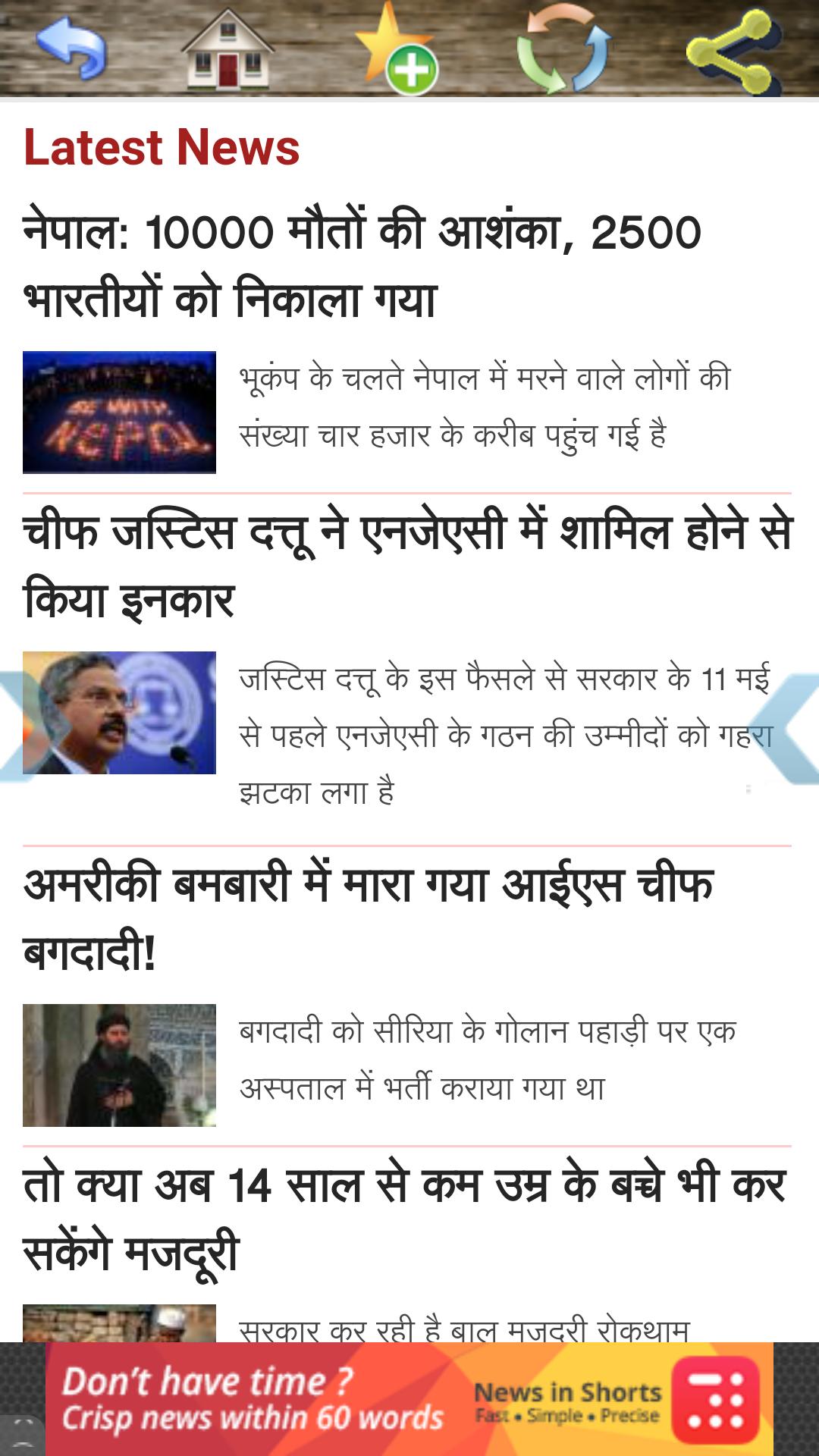Open the under-14 child labour headline
This screenshot has height=1456, width=819.
point(403,1217)
